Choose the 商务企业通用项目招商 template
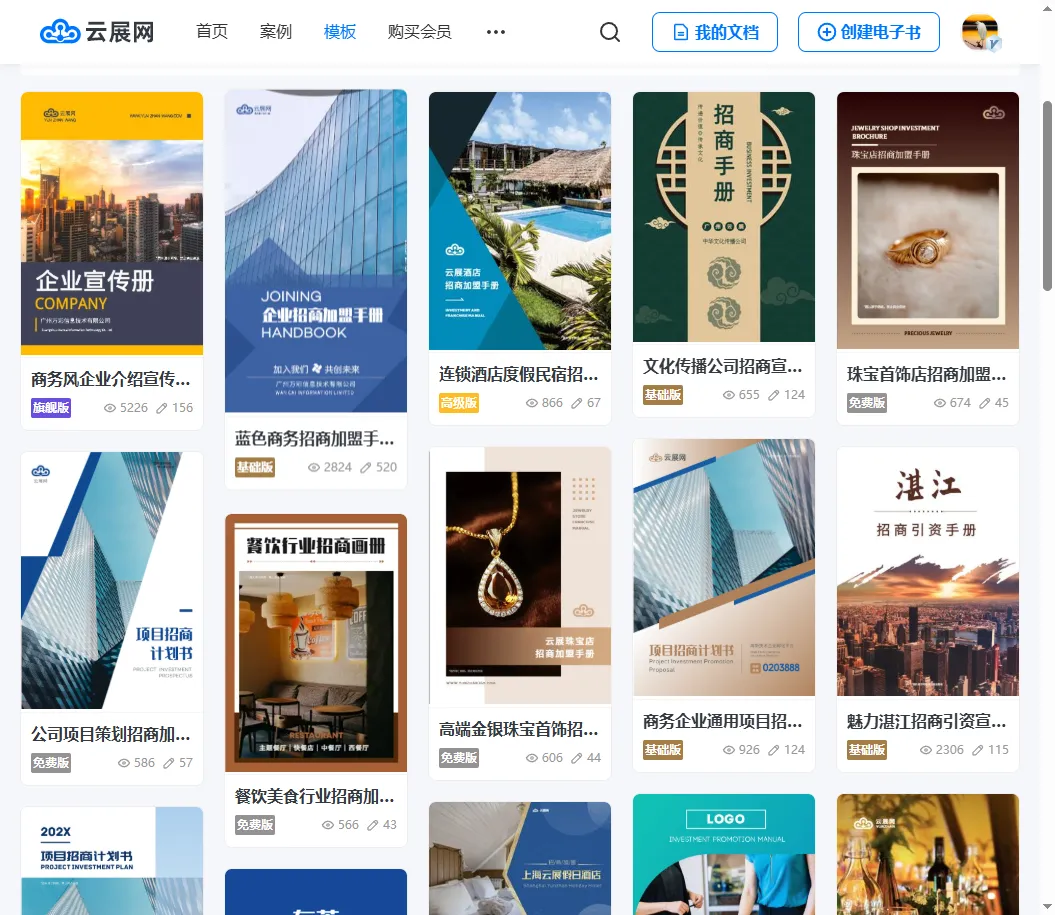 (723, 567)
